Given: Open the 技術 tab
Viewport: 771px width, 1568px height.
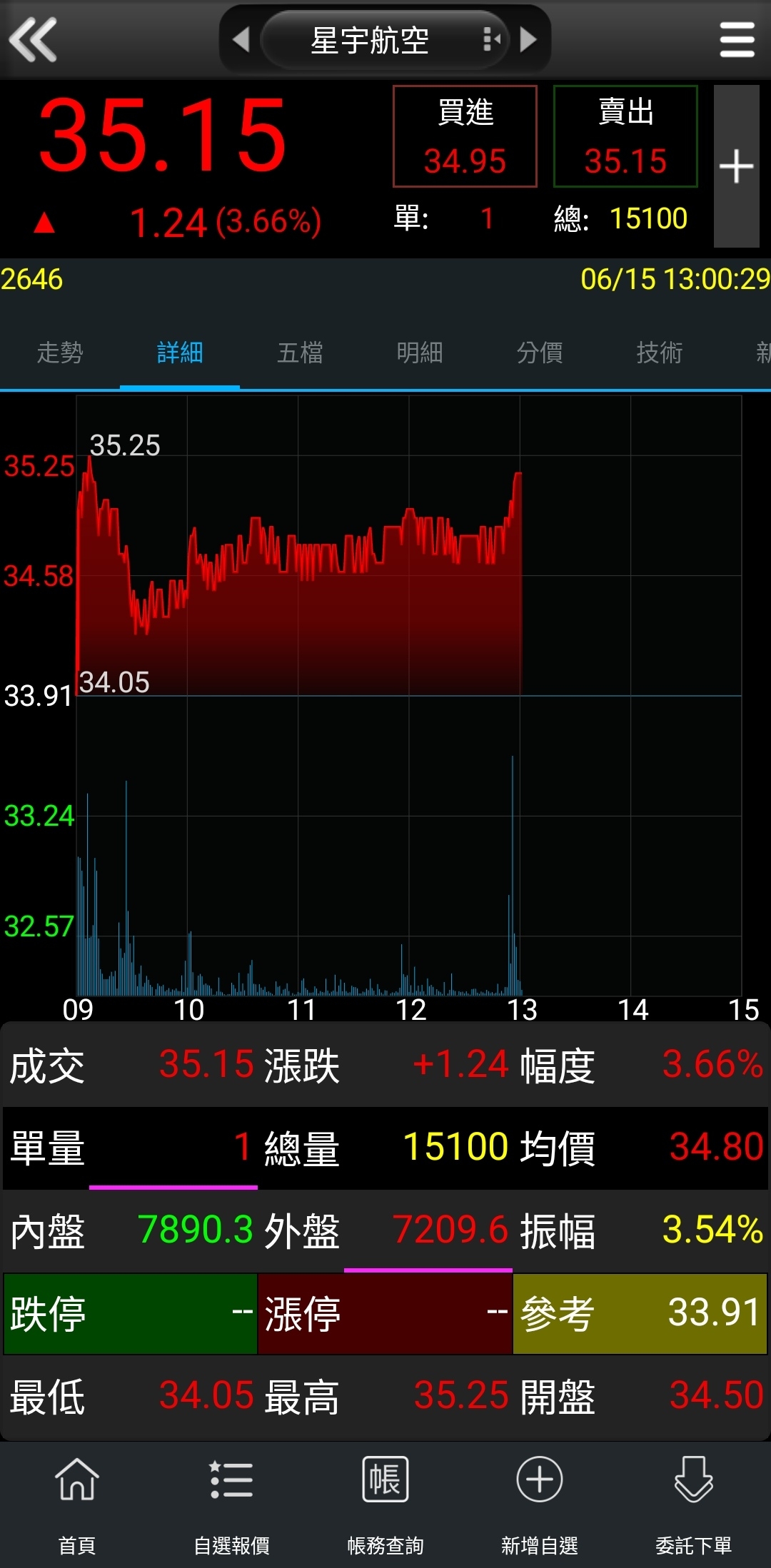Looking at the screenshot, I should 660,353.
